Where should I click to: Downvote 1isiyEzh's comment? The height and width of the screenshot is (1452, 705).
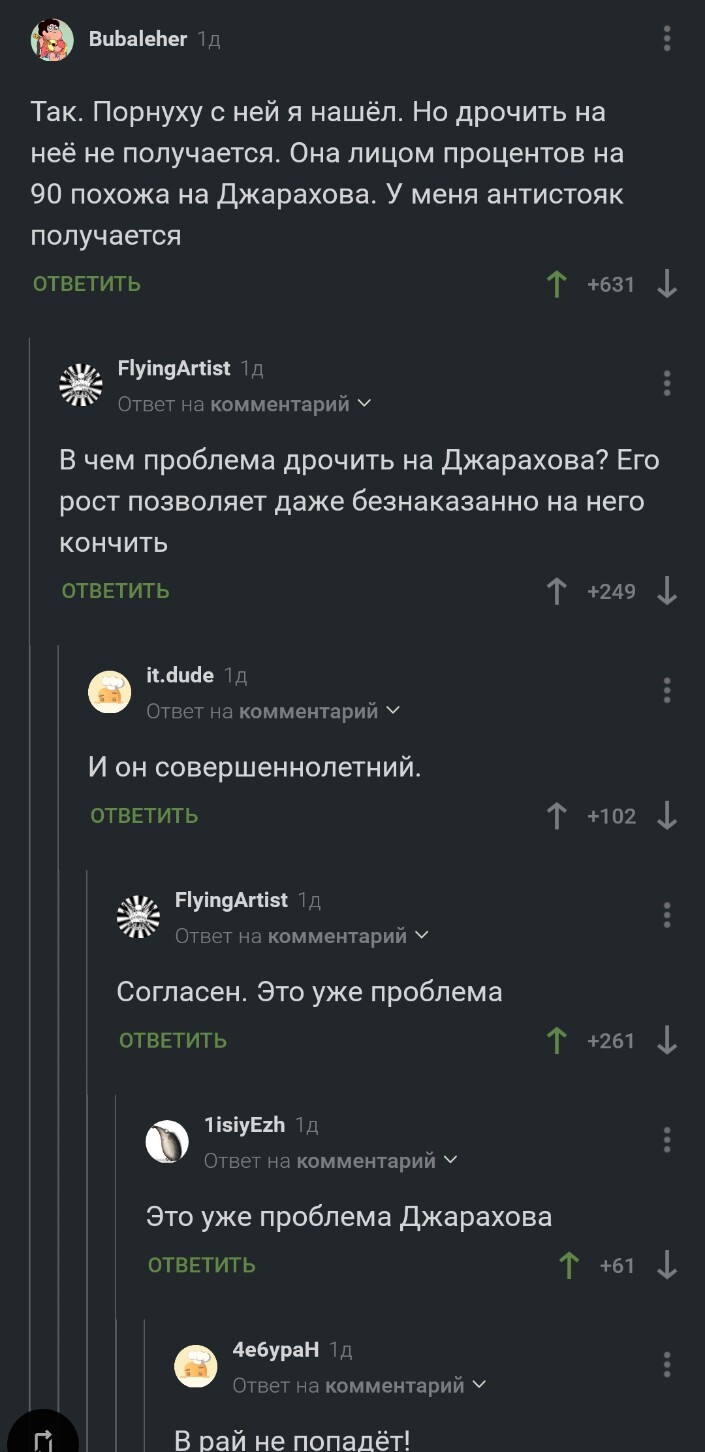coord(667,1266)
